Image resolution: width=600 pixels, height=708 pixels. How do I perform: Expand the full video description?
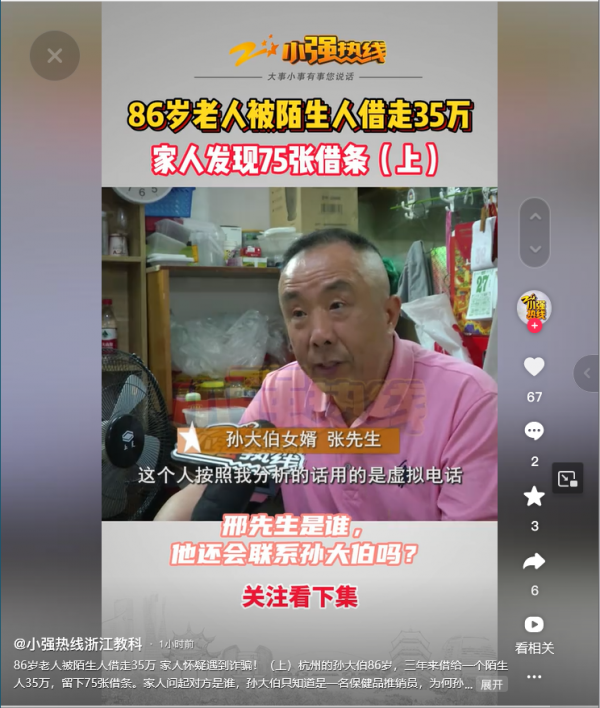pyautogui.click(x=491, y=685)
